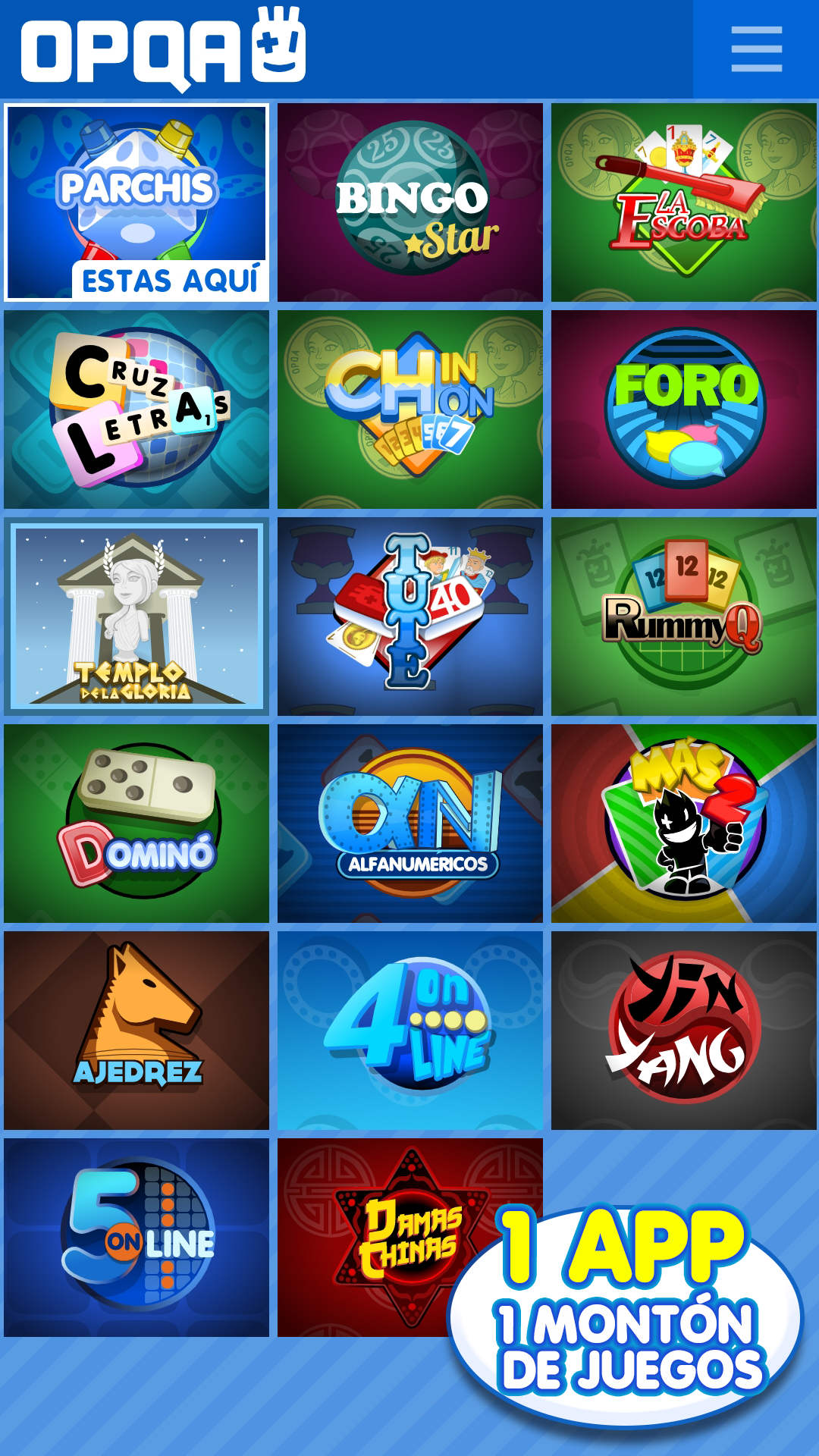This screenshot has width=819, height=1456.
Task: Start the Tute card game
Action: point(410,617)
